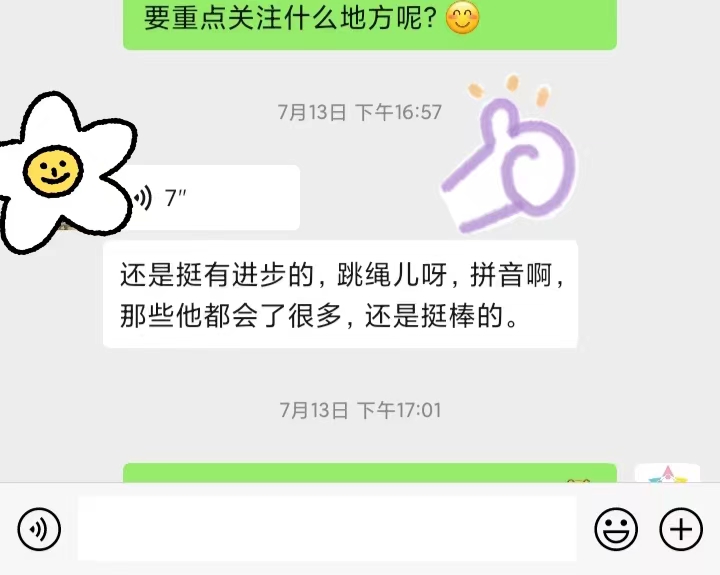Switch to voice input mode
Image resolution: width=720 pixels, height=575 pixels.
point(39,529)
